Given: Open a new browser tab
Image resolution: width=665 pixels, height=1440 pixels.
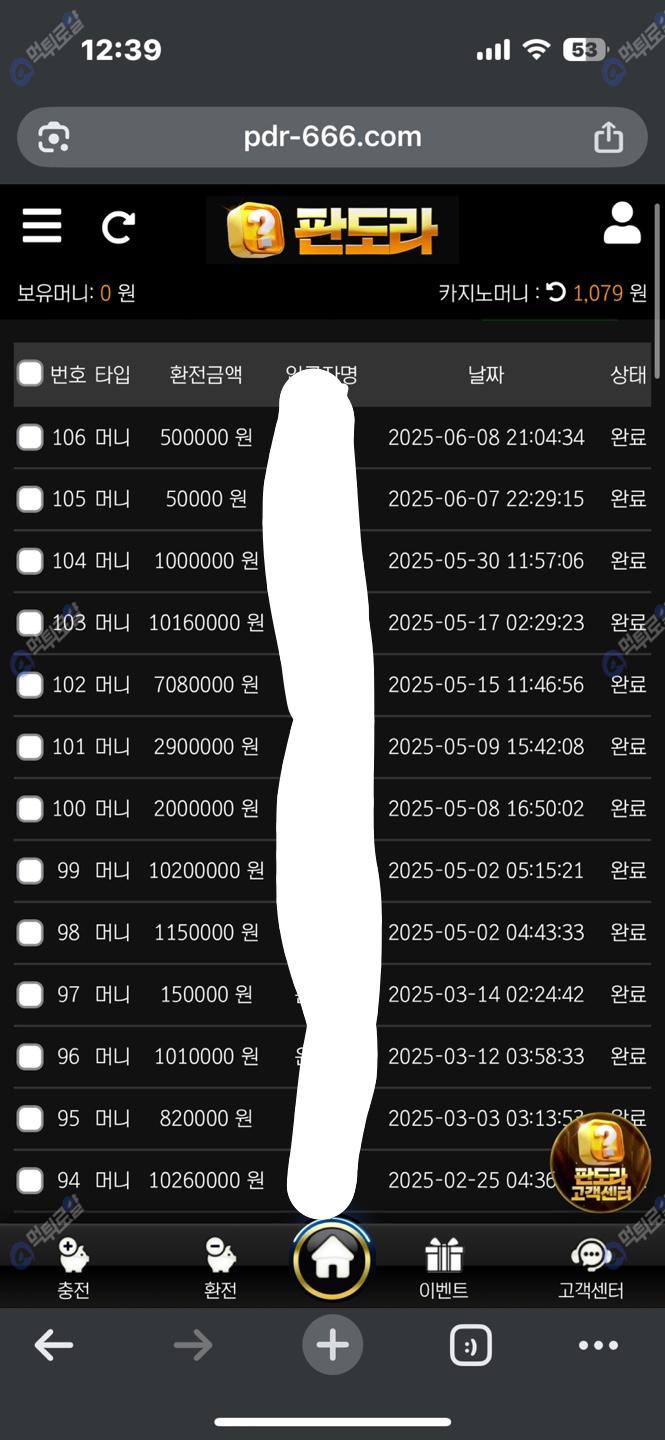Looking at the screenshot, I should (x=332, y=1345).
